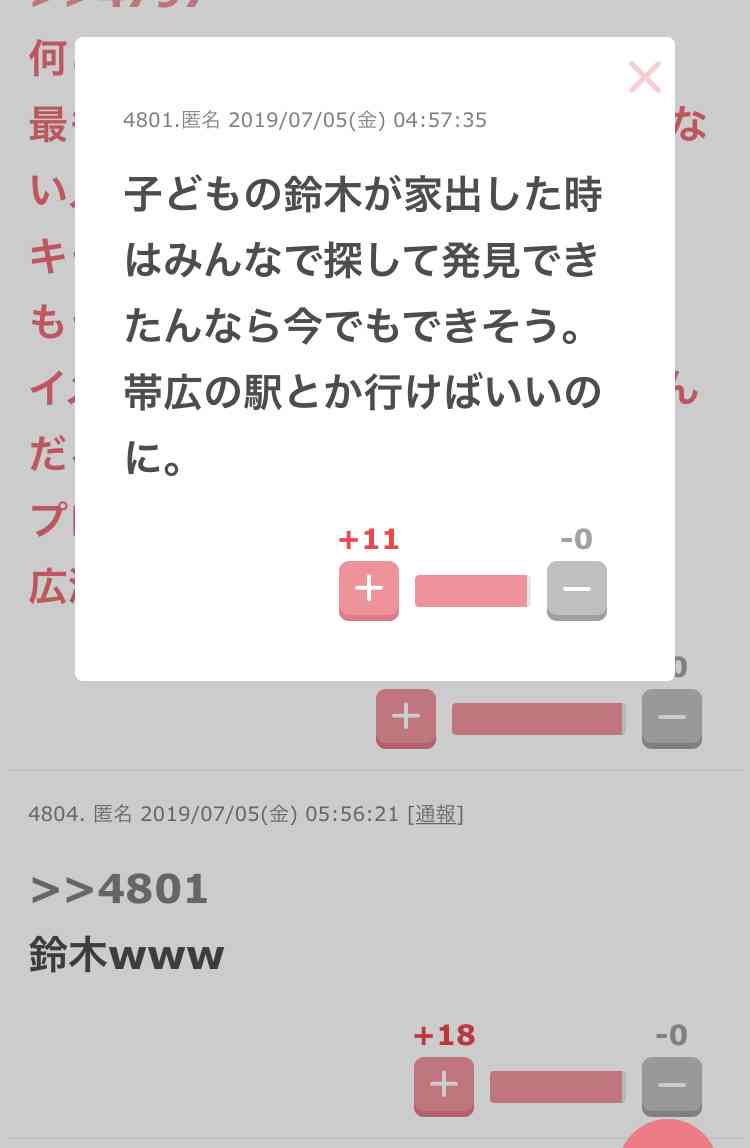
Task: Close the comment 4801 popup
Action: pyautogui.click(x=644, y=77)
